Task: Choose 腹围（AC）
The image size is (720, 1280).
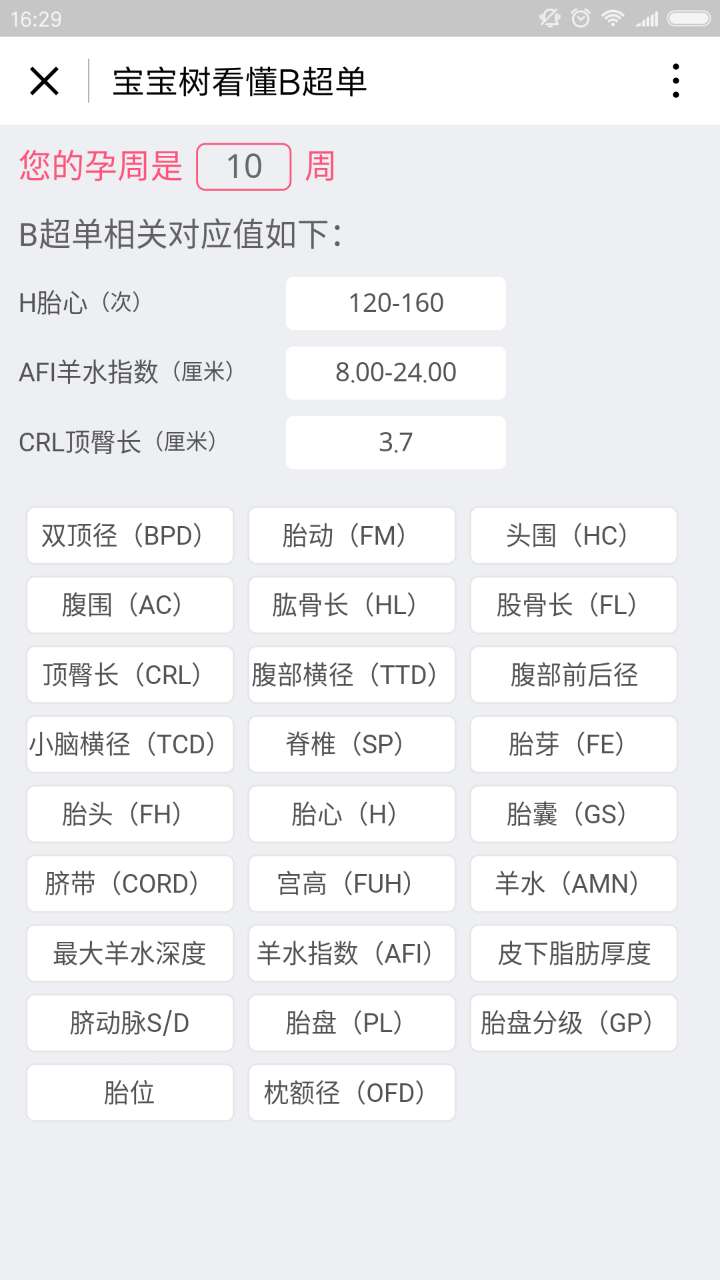Action: pyautogui.click(x=130, y=605)
